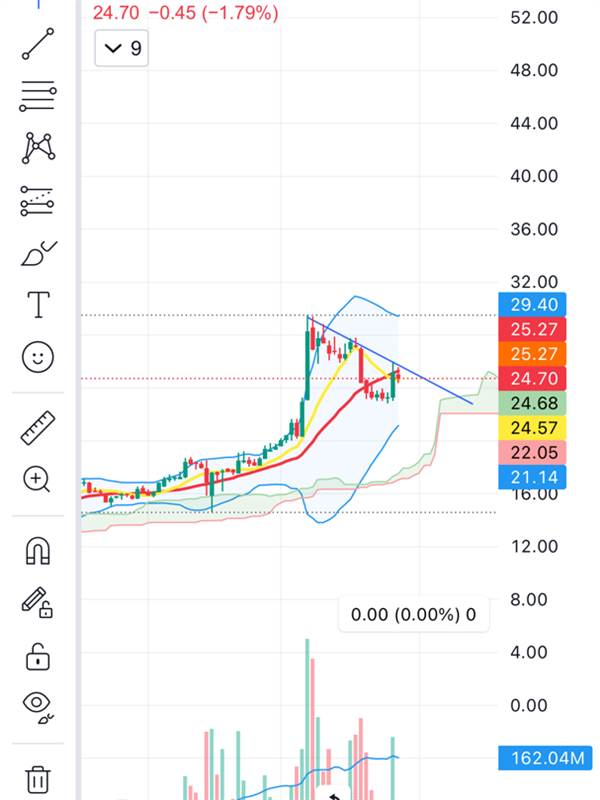This screenshot has width=600, height=800.
Task: Lock all drawing tools
Action: pyautogui.click(x=38, y=656)
